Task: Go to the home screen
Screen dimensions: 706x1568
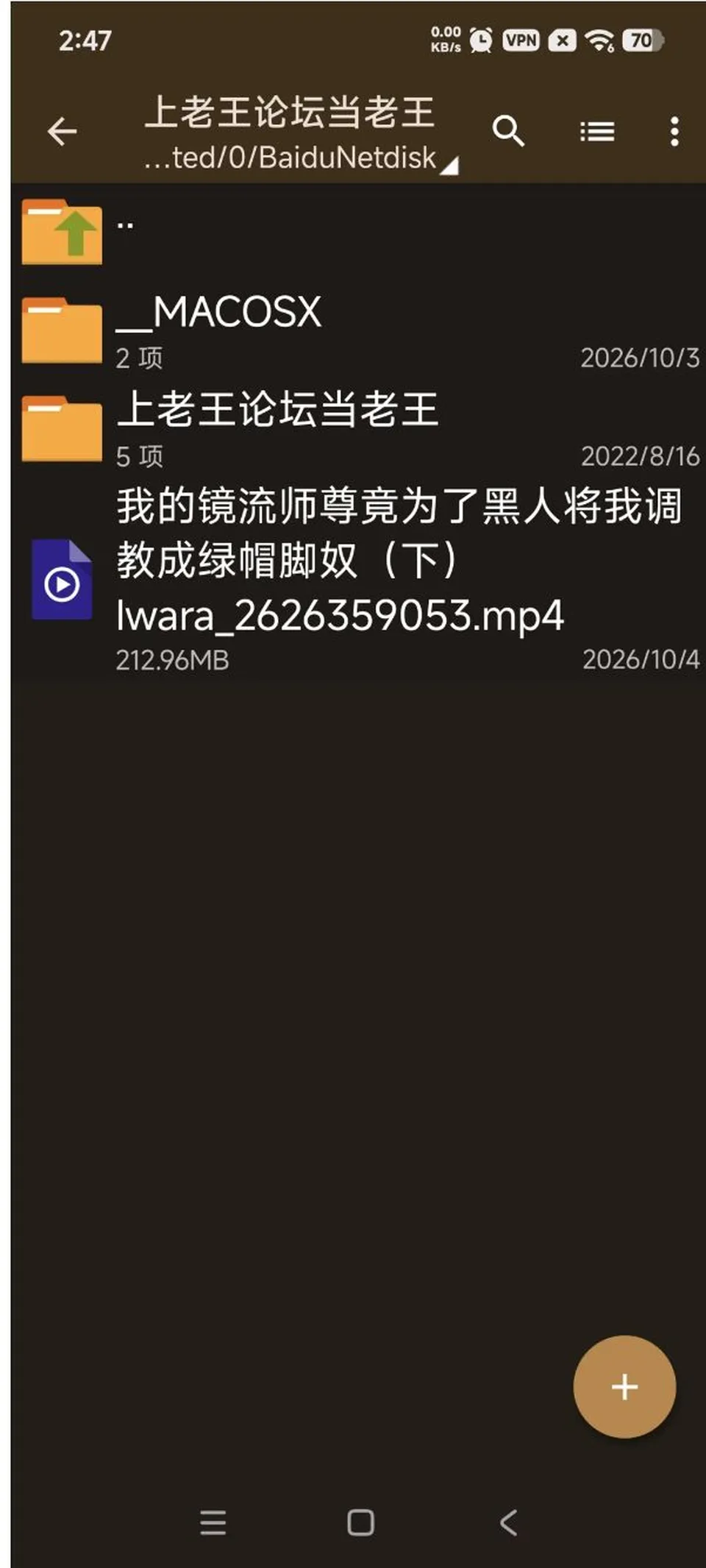Action: [360, 1522]
